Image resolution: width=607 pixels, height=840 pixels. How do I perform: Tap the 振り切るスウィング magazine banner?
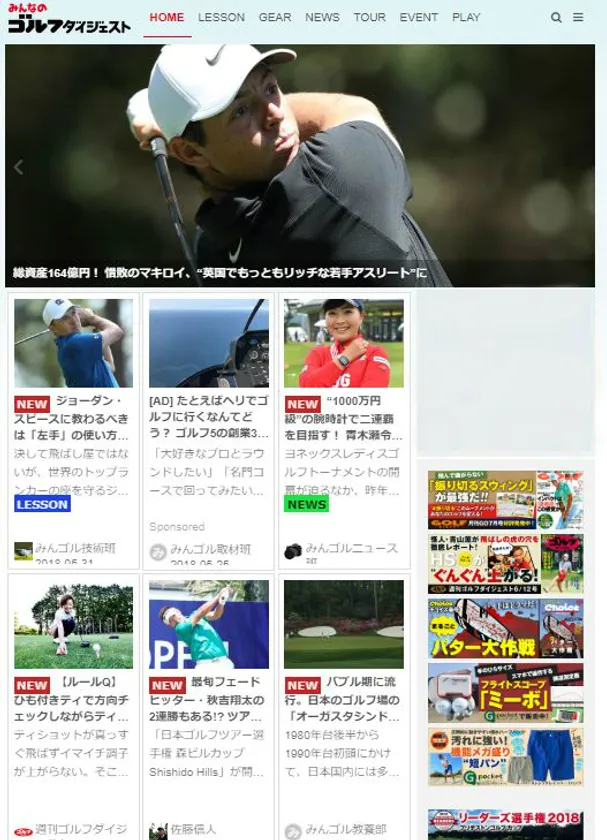[505, 500]
